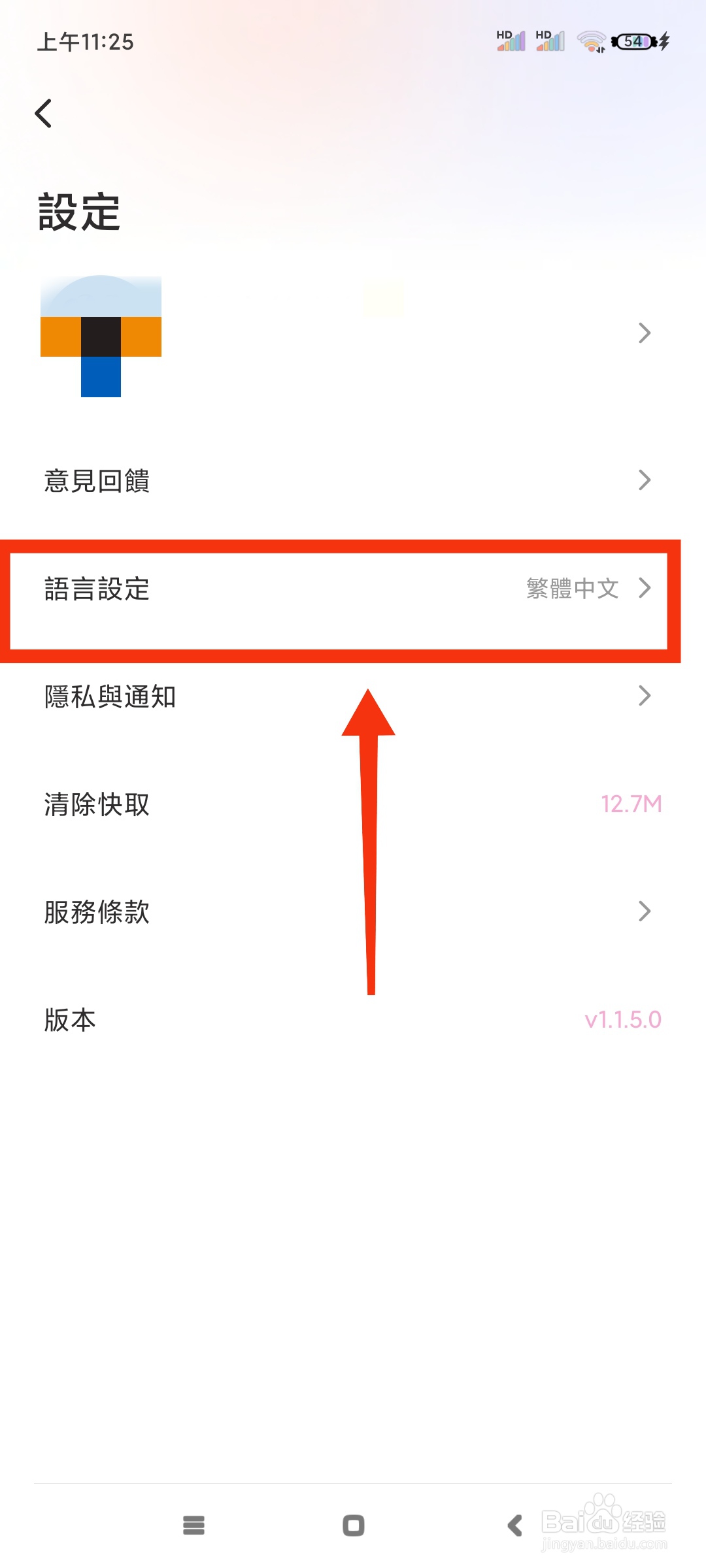
Task: Expand the 意見回饋 row chevron
Action: click(646, 481)
